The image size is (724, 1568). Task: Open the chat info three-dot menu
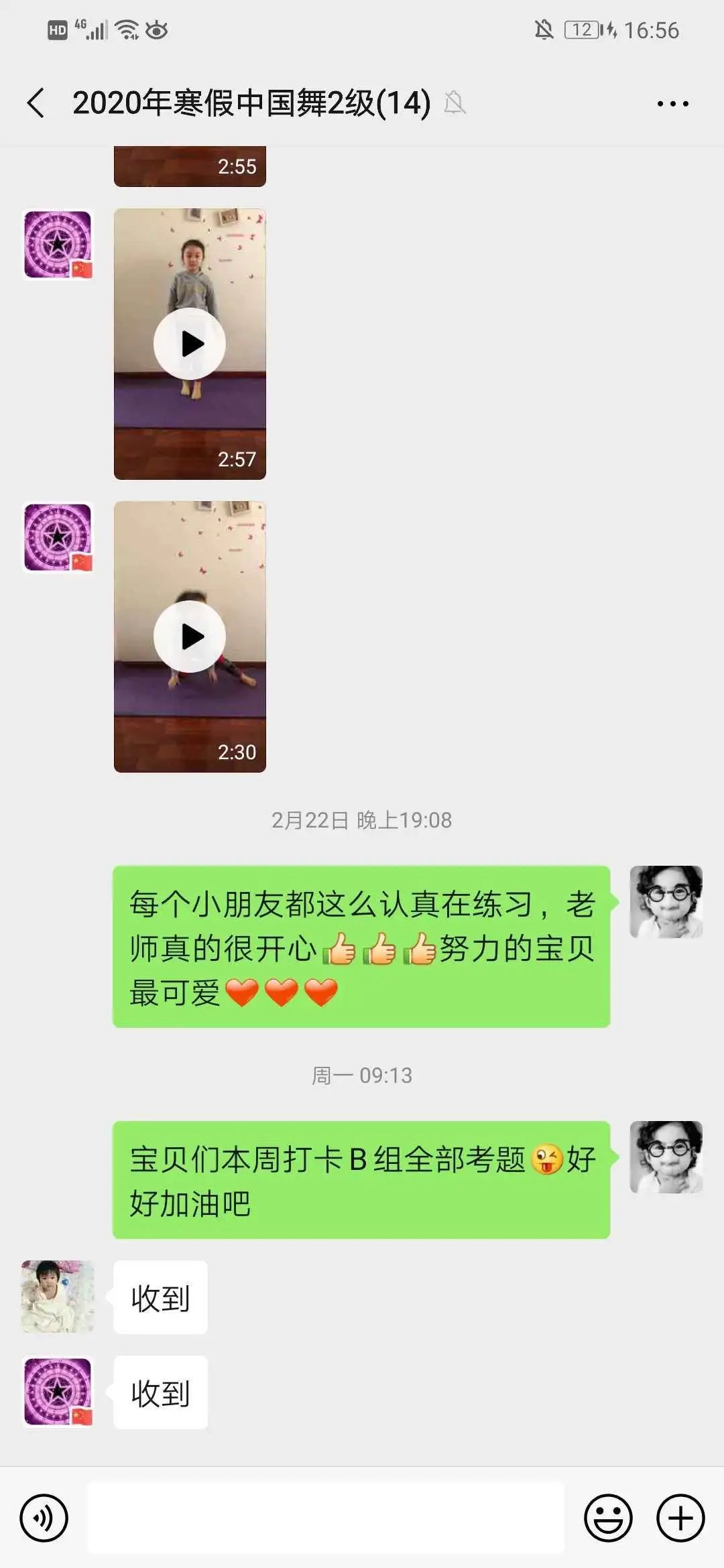click(x=672, y=104)
